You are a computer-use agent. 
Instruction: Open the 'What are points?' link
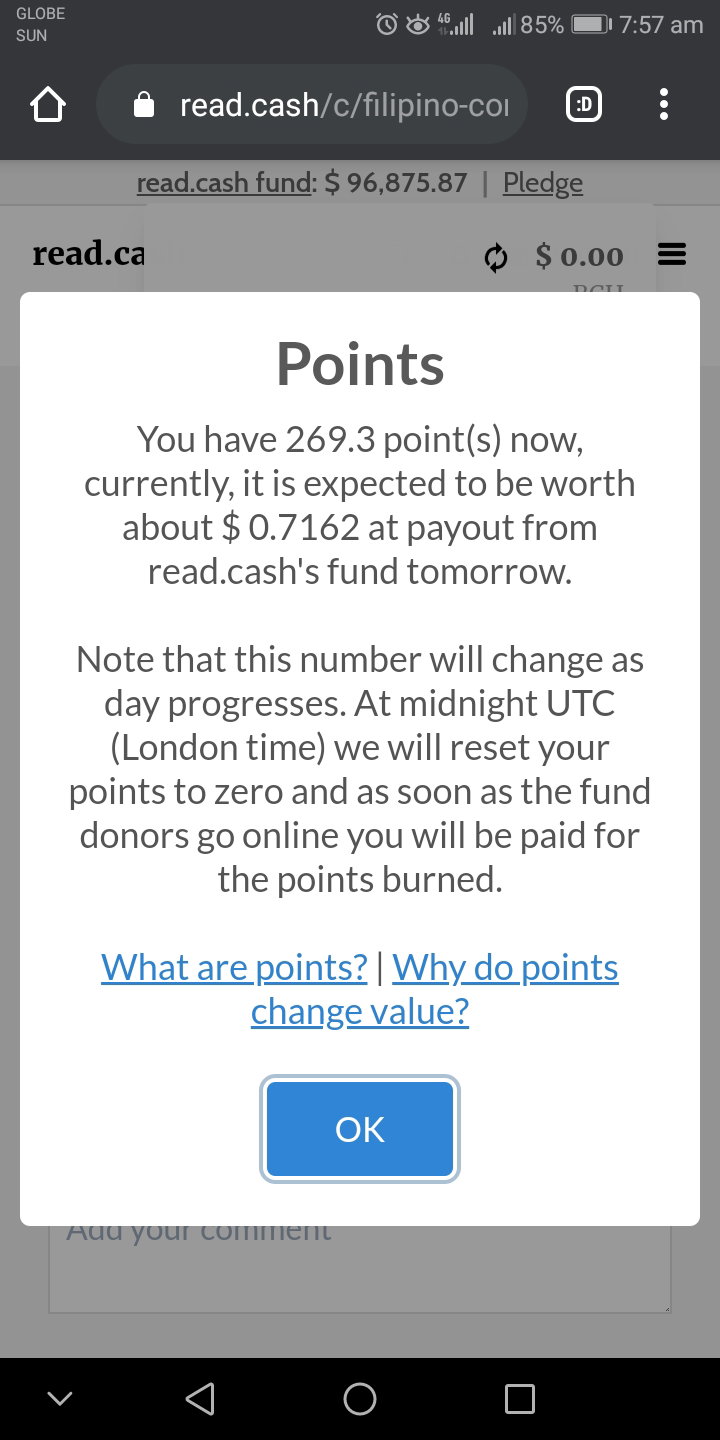point(235,967)
